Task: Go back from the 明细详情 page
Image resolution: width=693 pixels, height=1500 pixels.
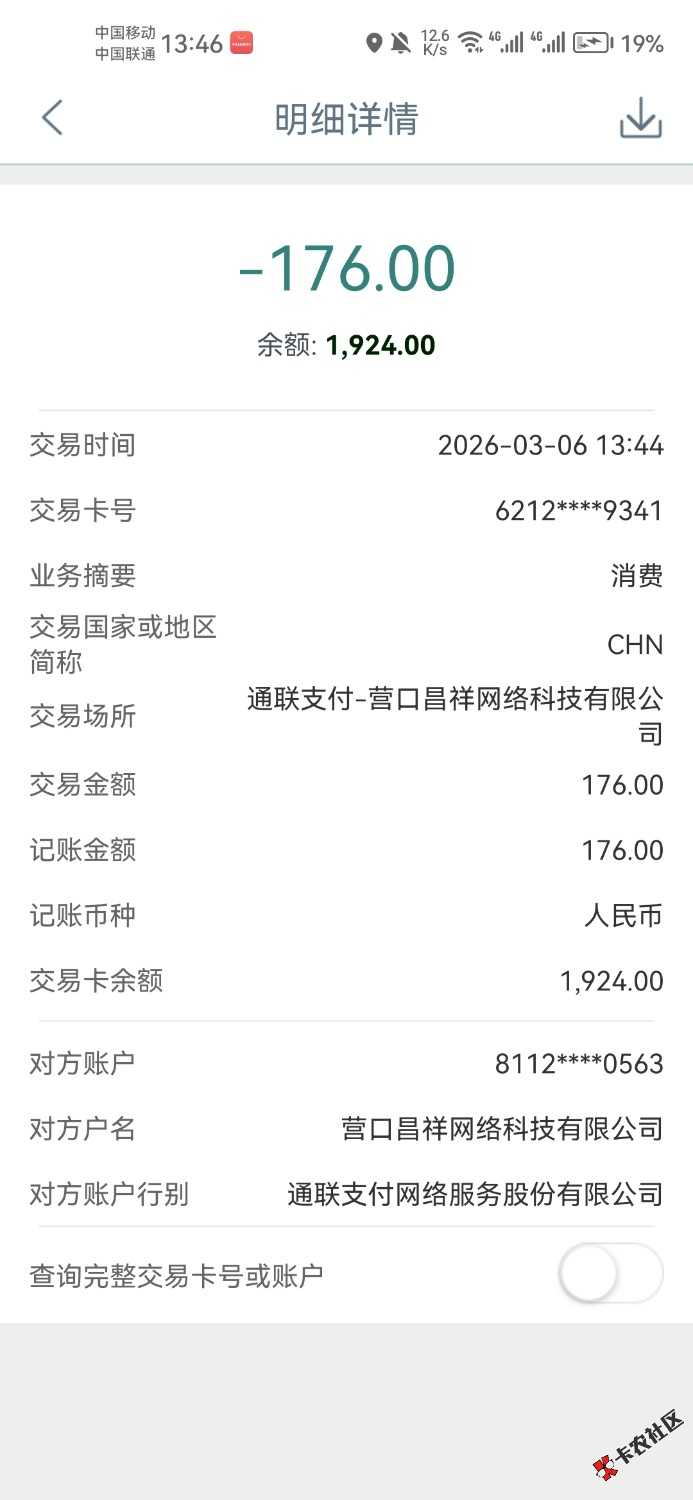Action: [x=52, y=118]
